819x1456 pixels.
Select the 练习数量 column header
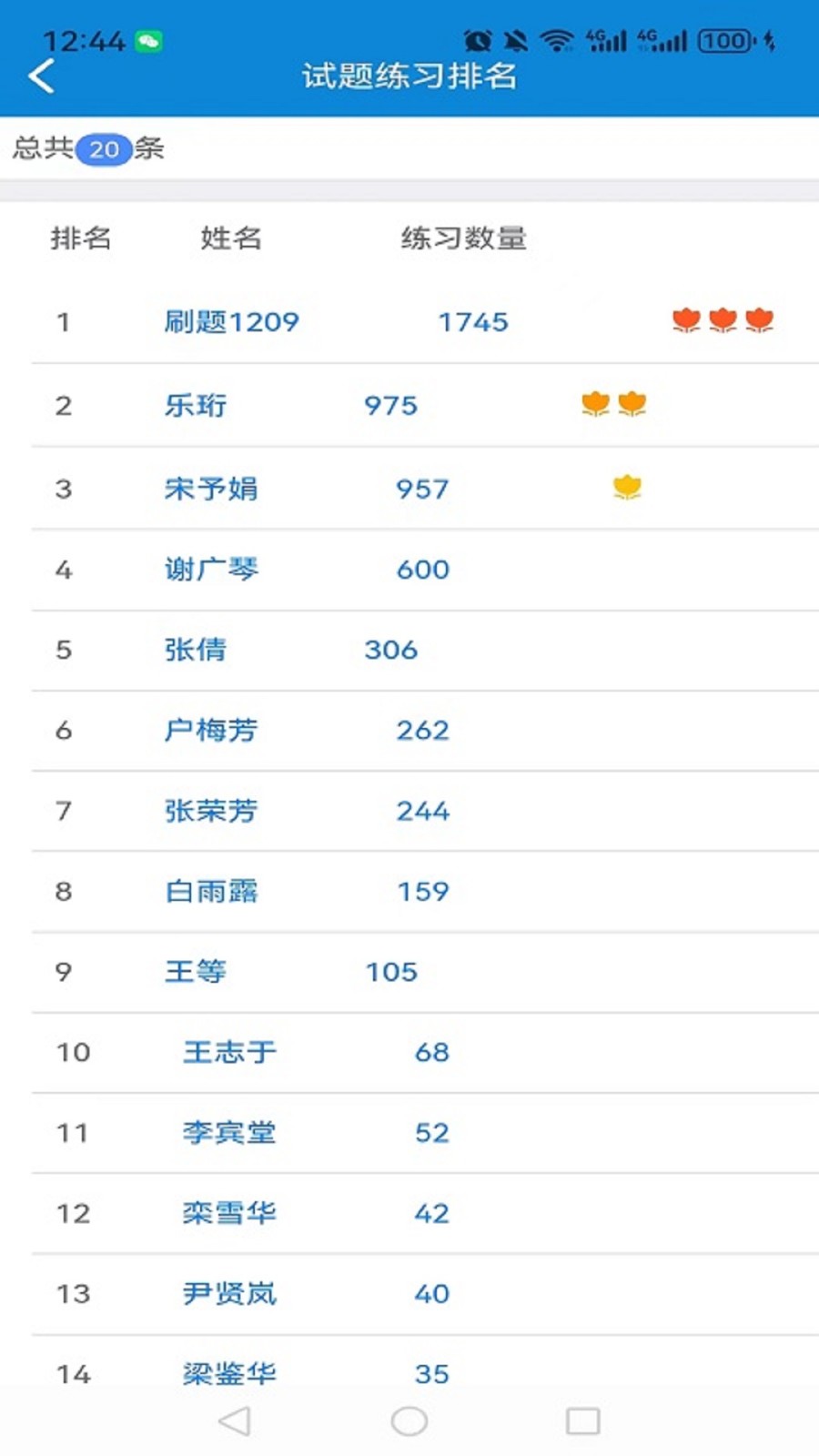pos(466,239)
